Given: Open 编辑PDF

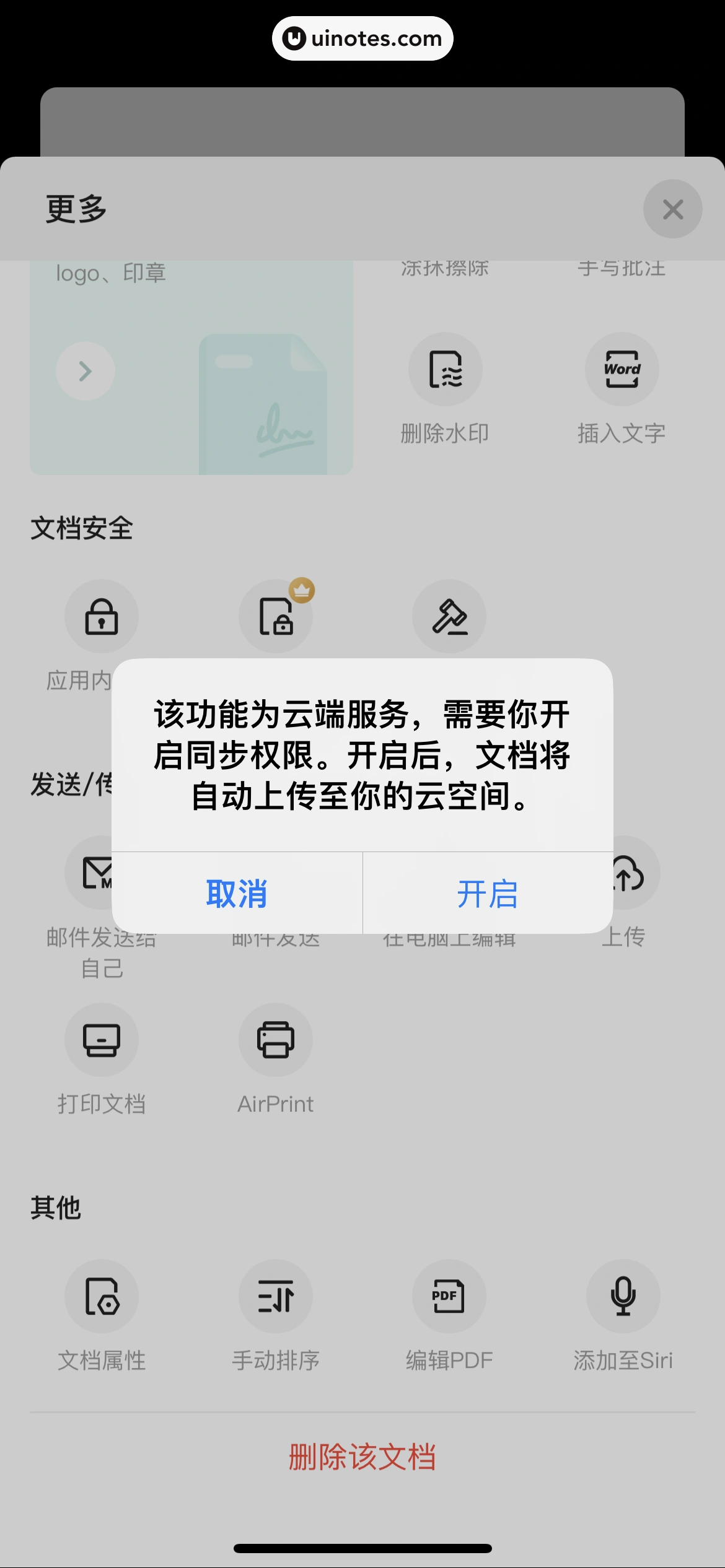Looking at the screenshot, I should (449, 1296).
